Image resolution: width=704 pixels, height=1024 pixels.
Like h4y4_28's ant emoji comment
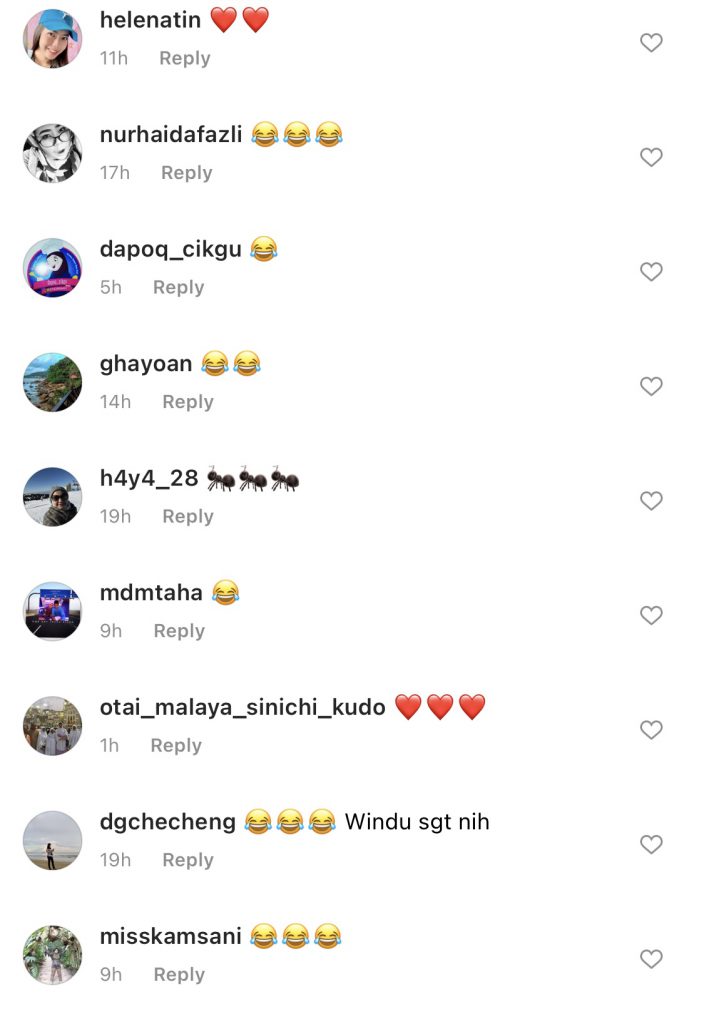pos(651,501)
